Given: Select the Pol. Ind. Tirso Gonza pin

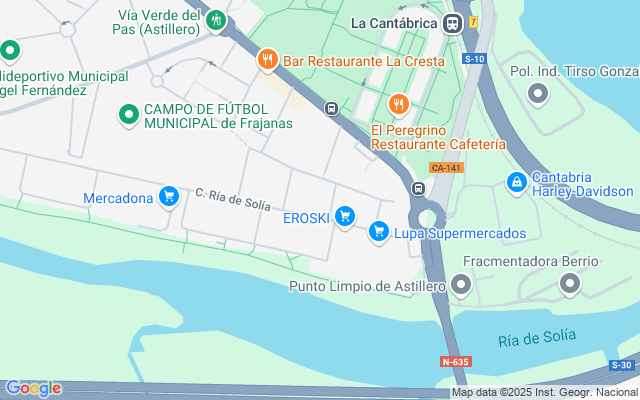Looking at the screenshot, I should pos(538,94).
